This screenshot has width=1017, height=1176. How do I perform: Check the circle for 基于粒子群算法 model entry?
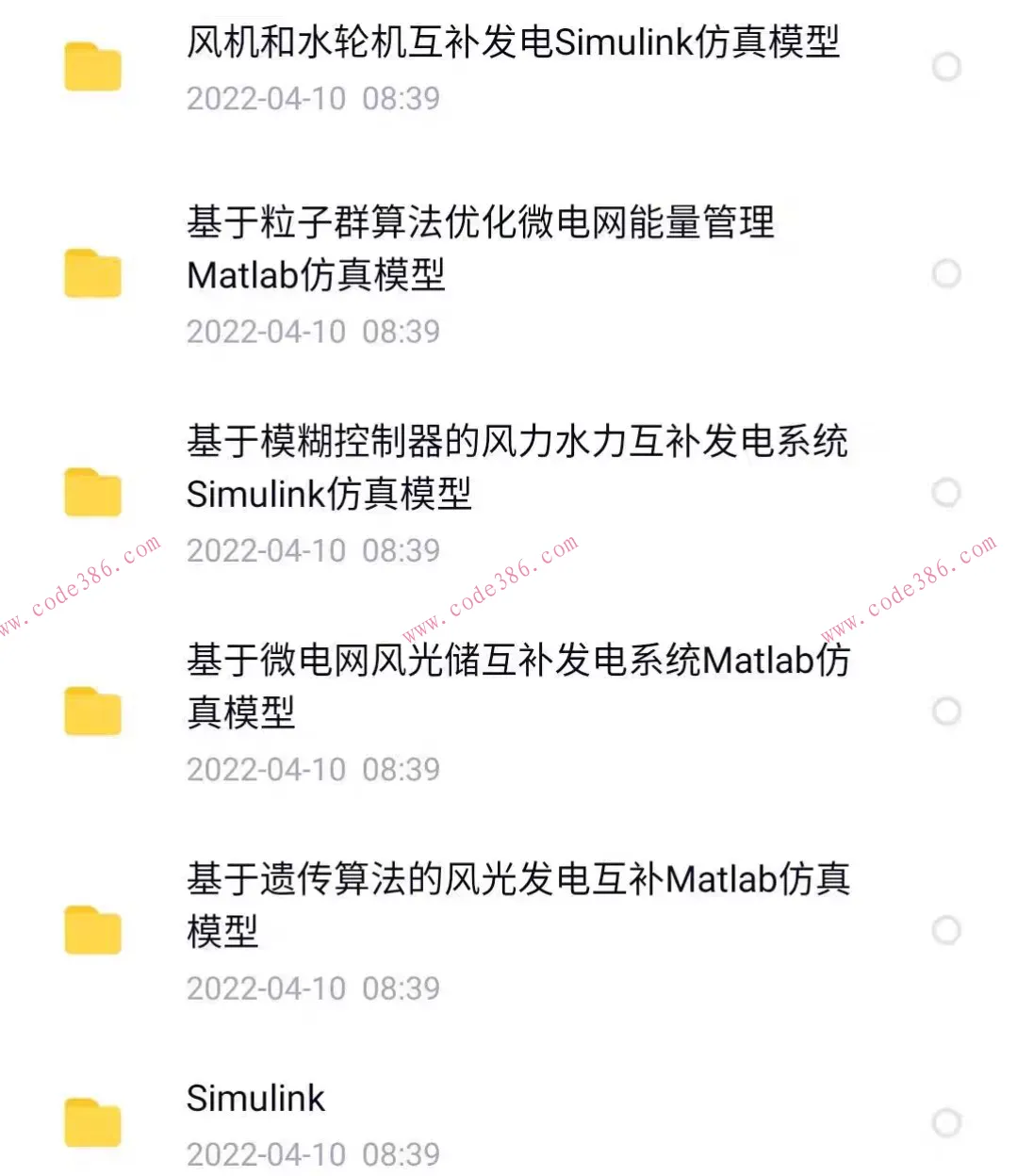pos(945,274)
